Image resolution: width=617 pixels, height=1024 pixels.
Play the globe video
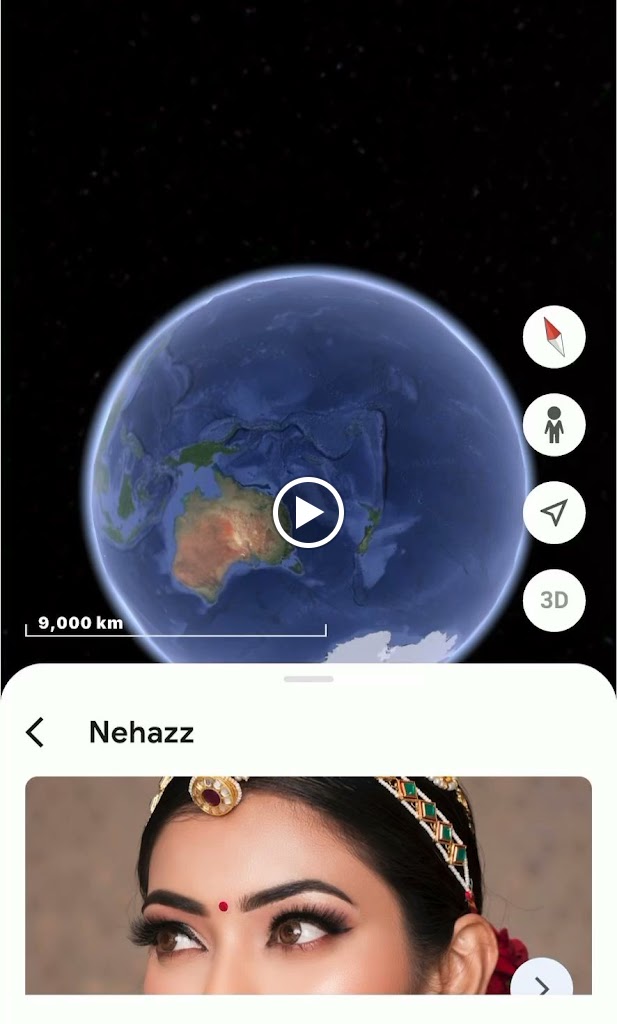tap(308, 512)
